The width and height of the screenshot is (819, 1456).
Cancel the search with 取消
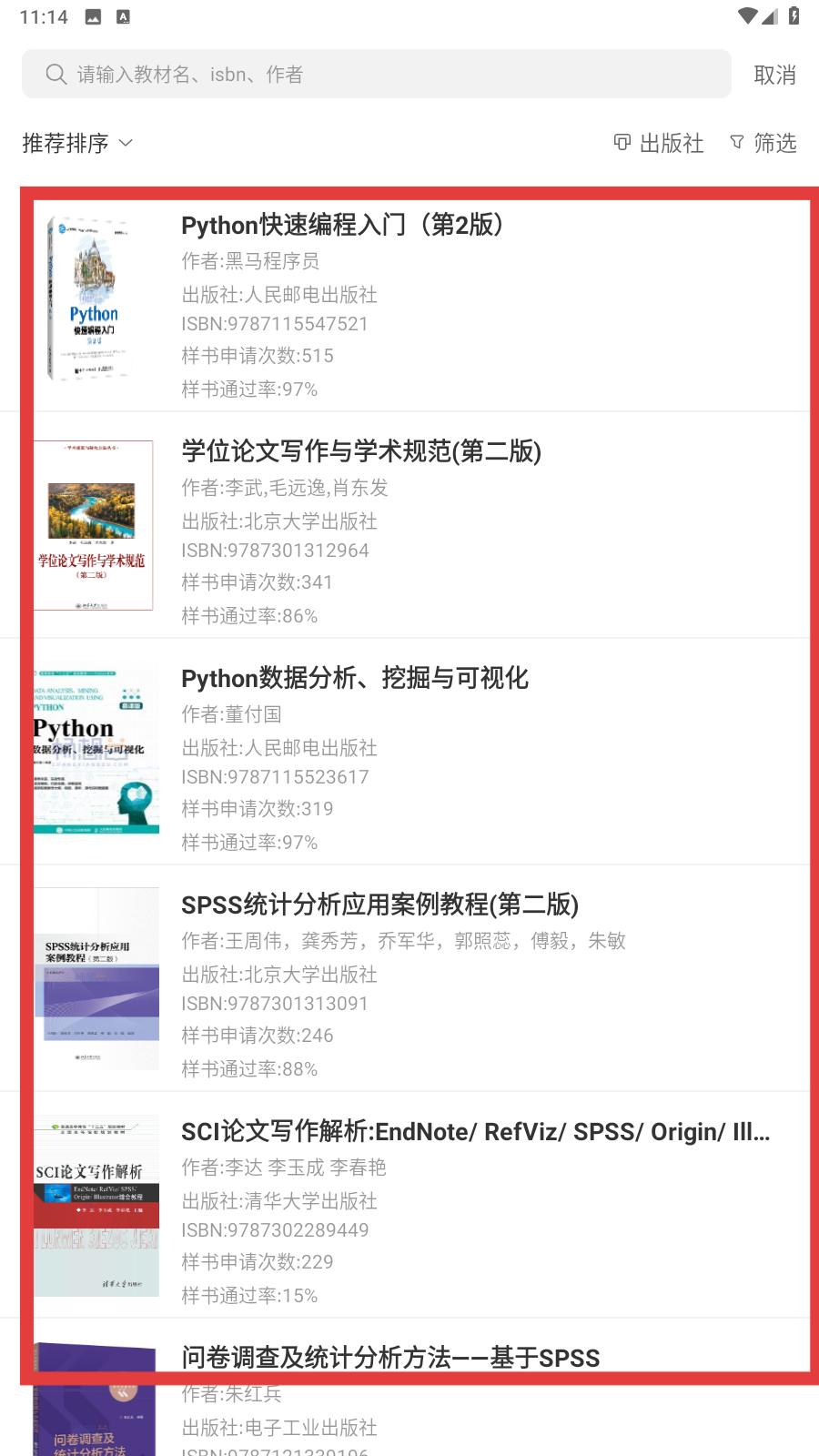775,75
